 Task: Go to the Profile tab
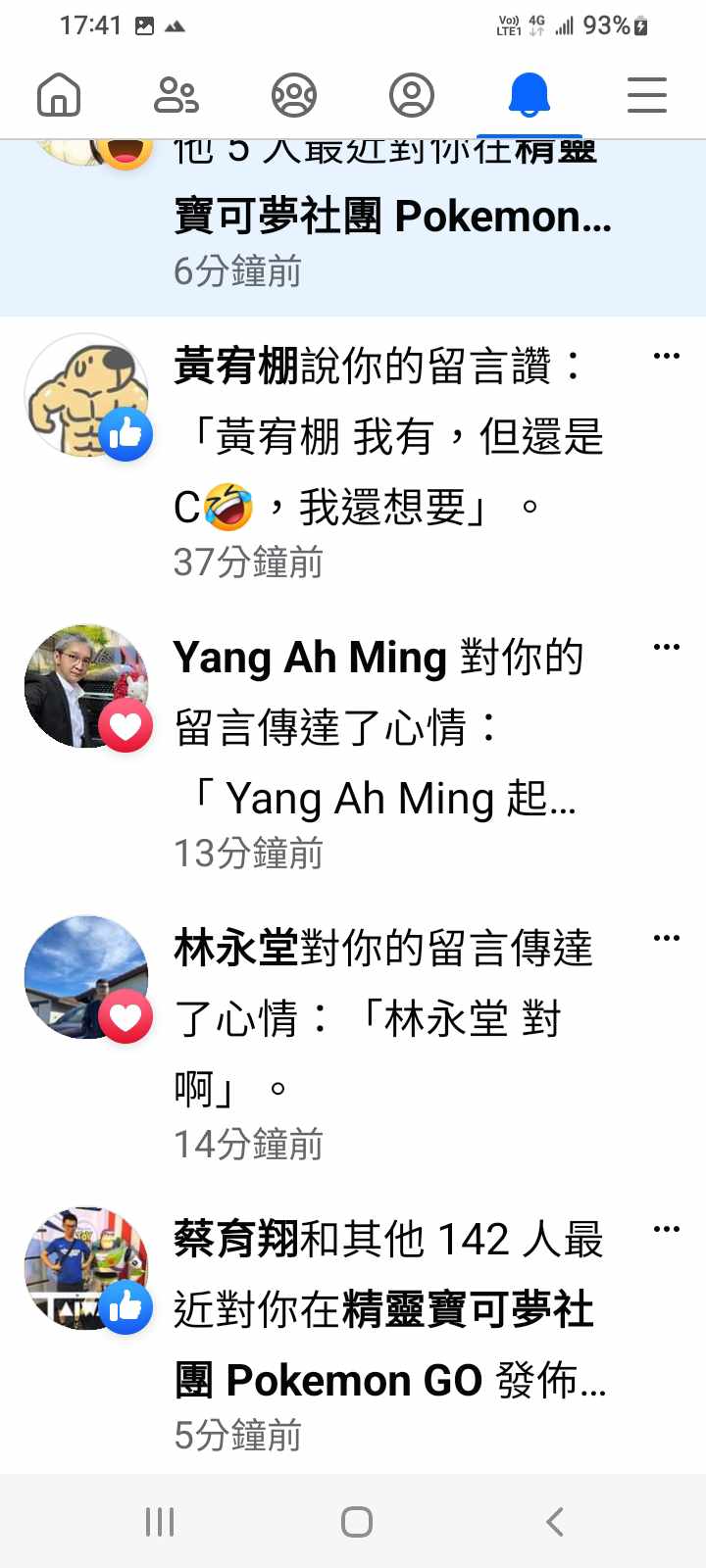click(x=412, y=96)
